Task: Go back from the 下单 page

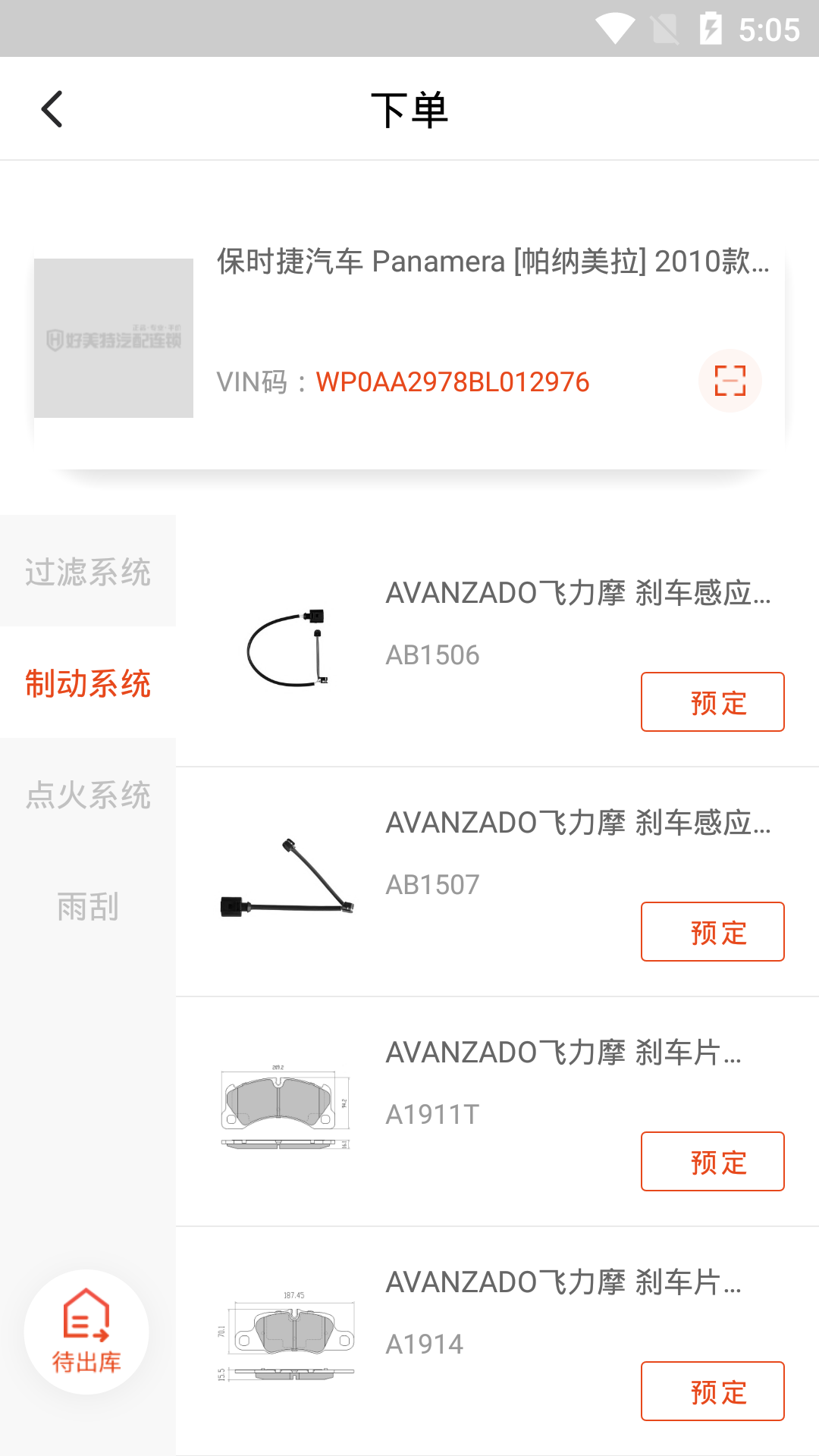Action: point(52,109)
